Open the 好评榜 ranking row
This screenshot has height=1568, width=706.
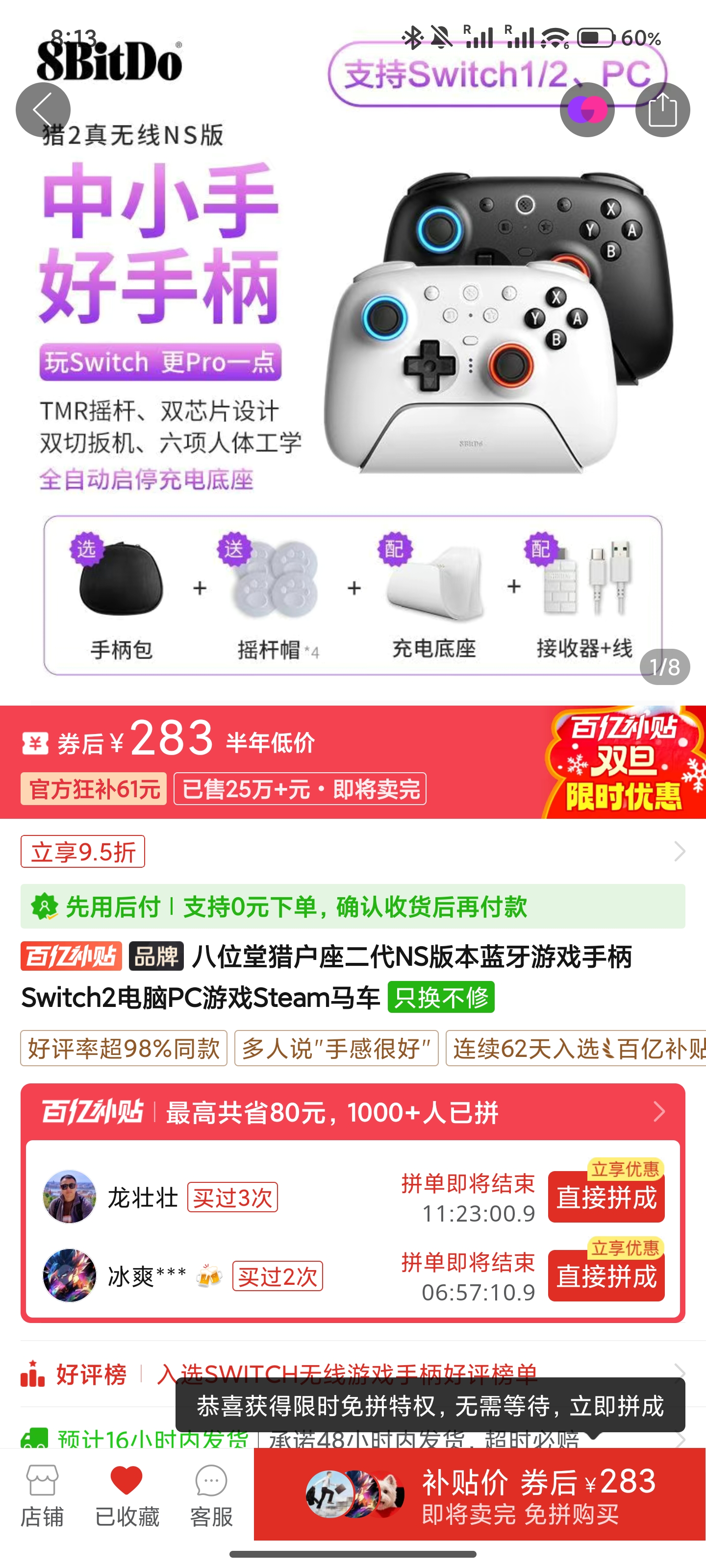pyautogui.click(x=91, y=1374)
